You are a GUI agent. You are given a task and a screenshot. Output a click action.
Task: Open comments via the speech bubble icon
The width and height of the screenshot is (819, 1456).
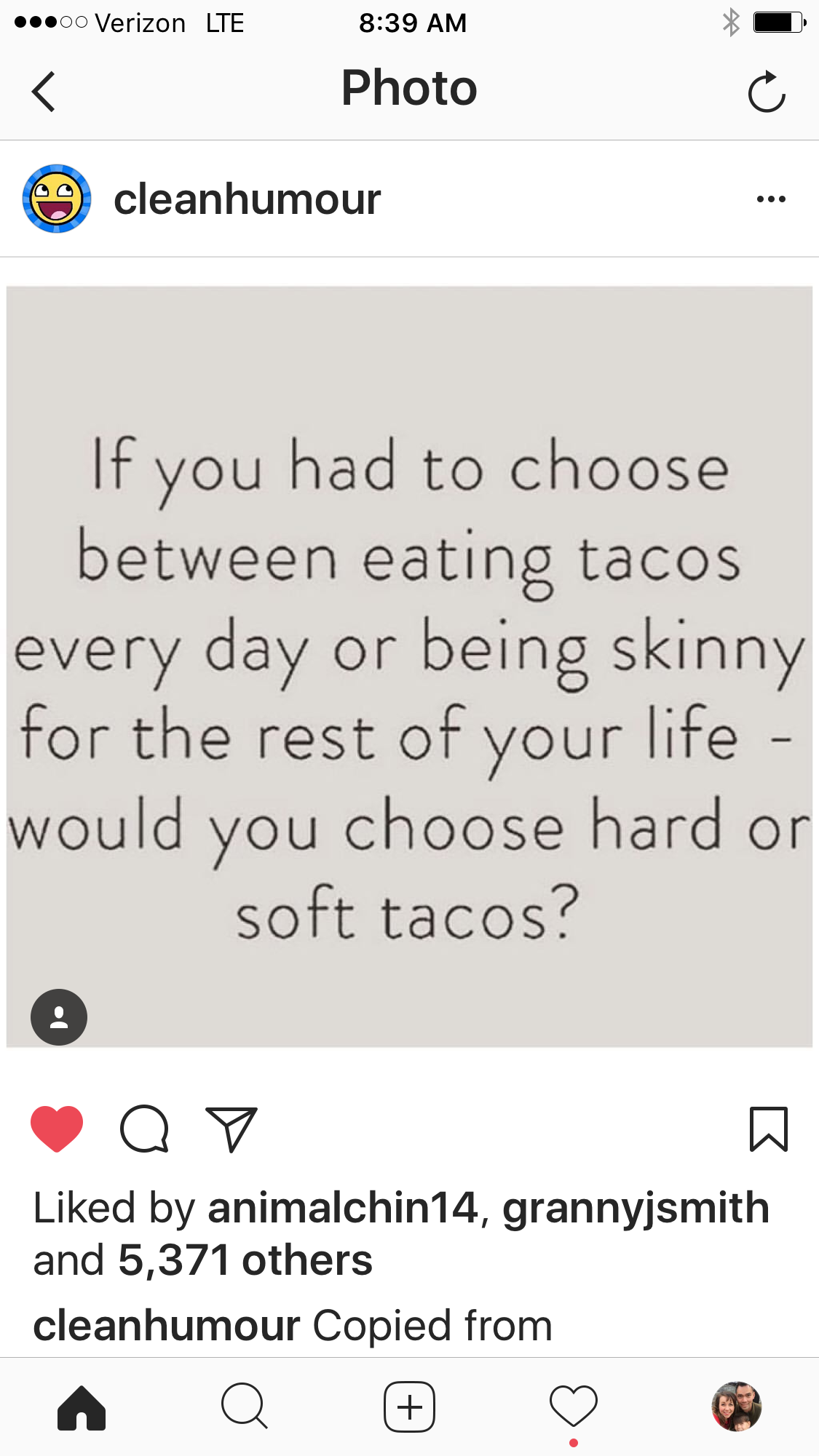[x=145, y=1129]
